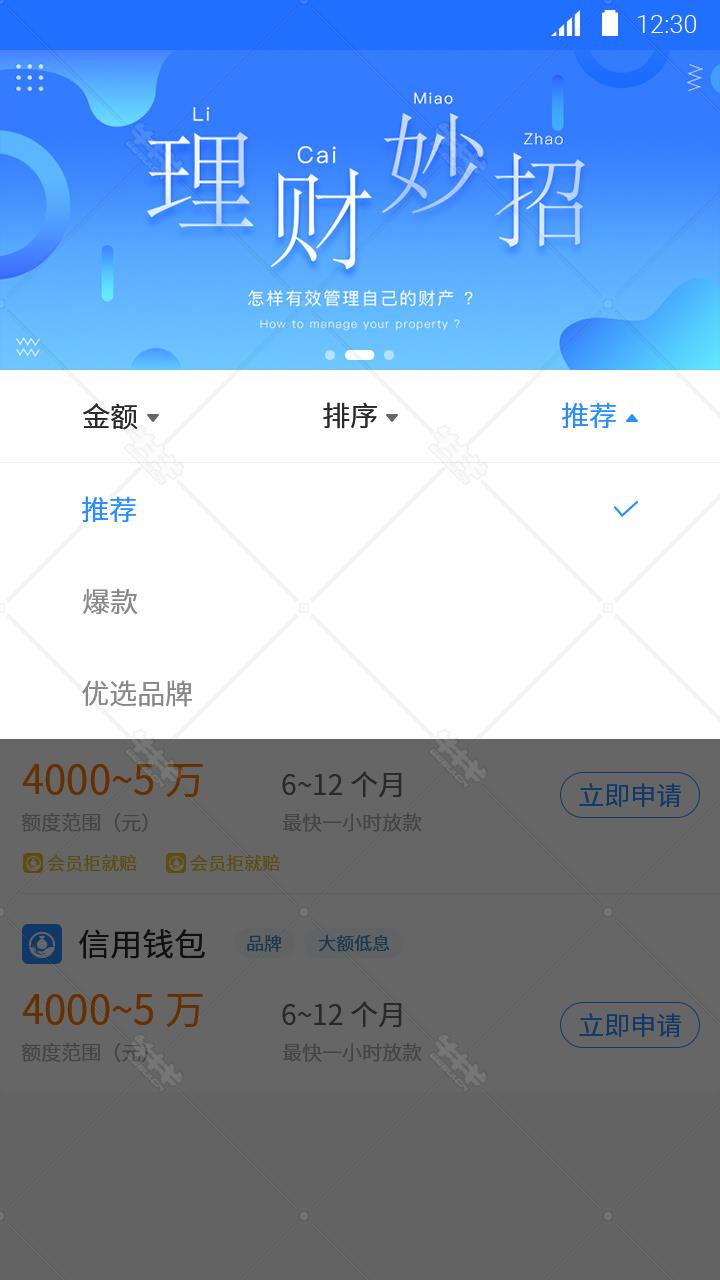Tap 立即申请 on the first loan offer

[629, 795]
